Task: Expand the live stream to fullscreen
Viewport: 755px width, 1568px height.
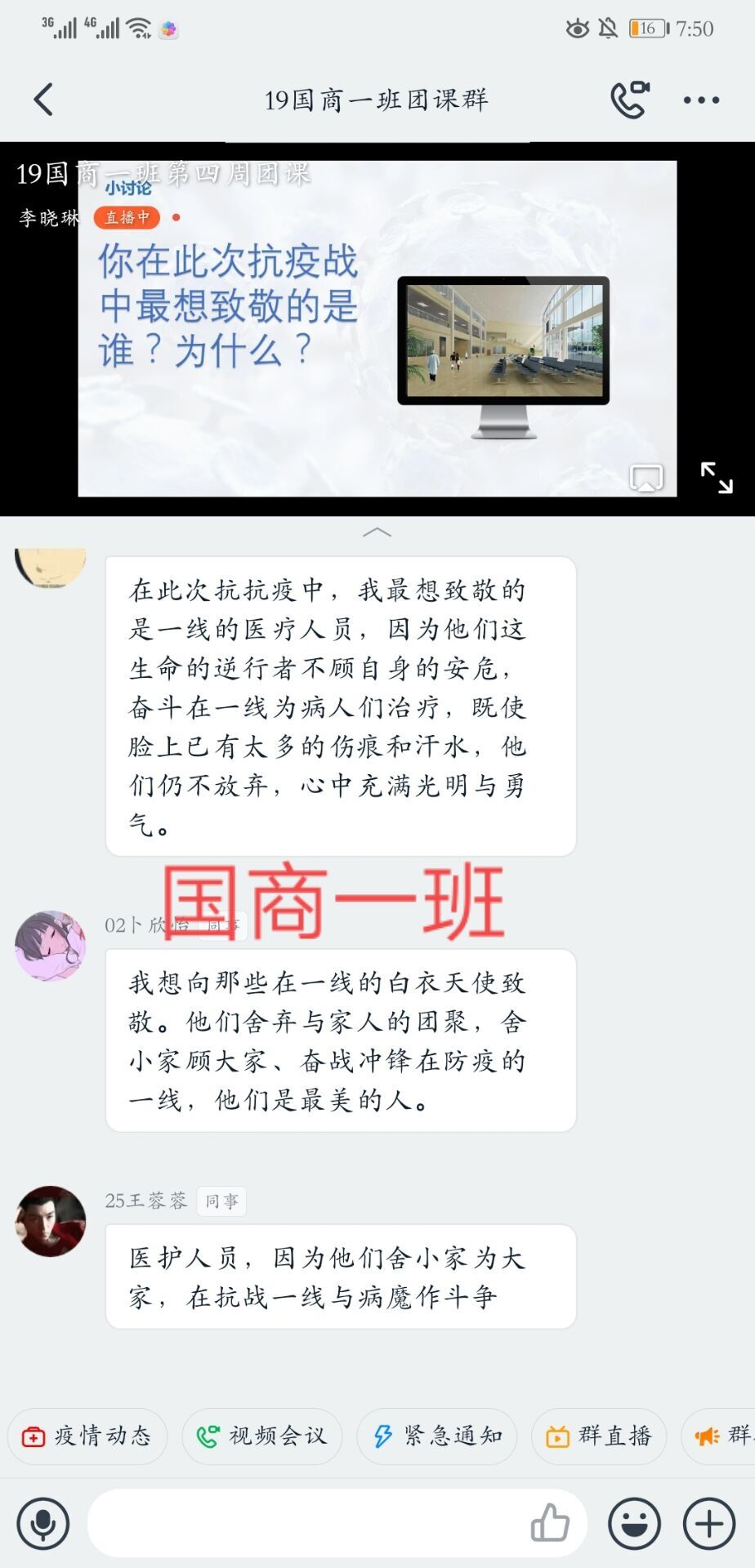Action: click(717, 478)
